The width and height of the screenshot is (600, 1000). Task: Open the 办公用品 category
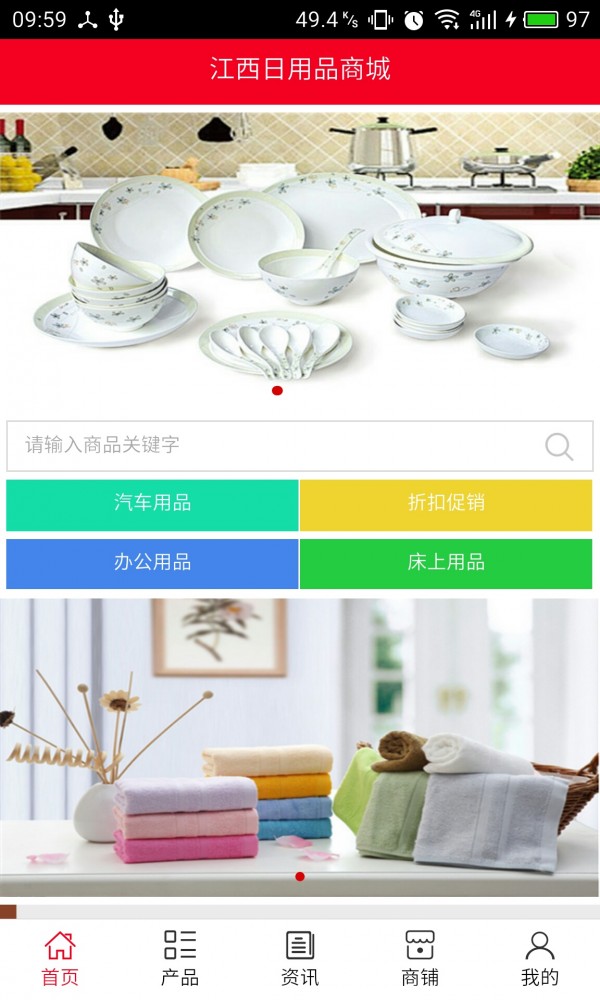point(152,563)
